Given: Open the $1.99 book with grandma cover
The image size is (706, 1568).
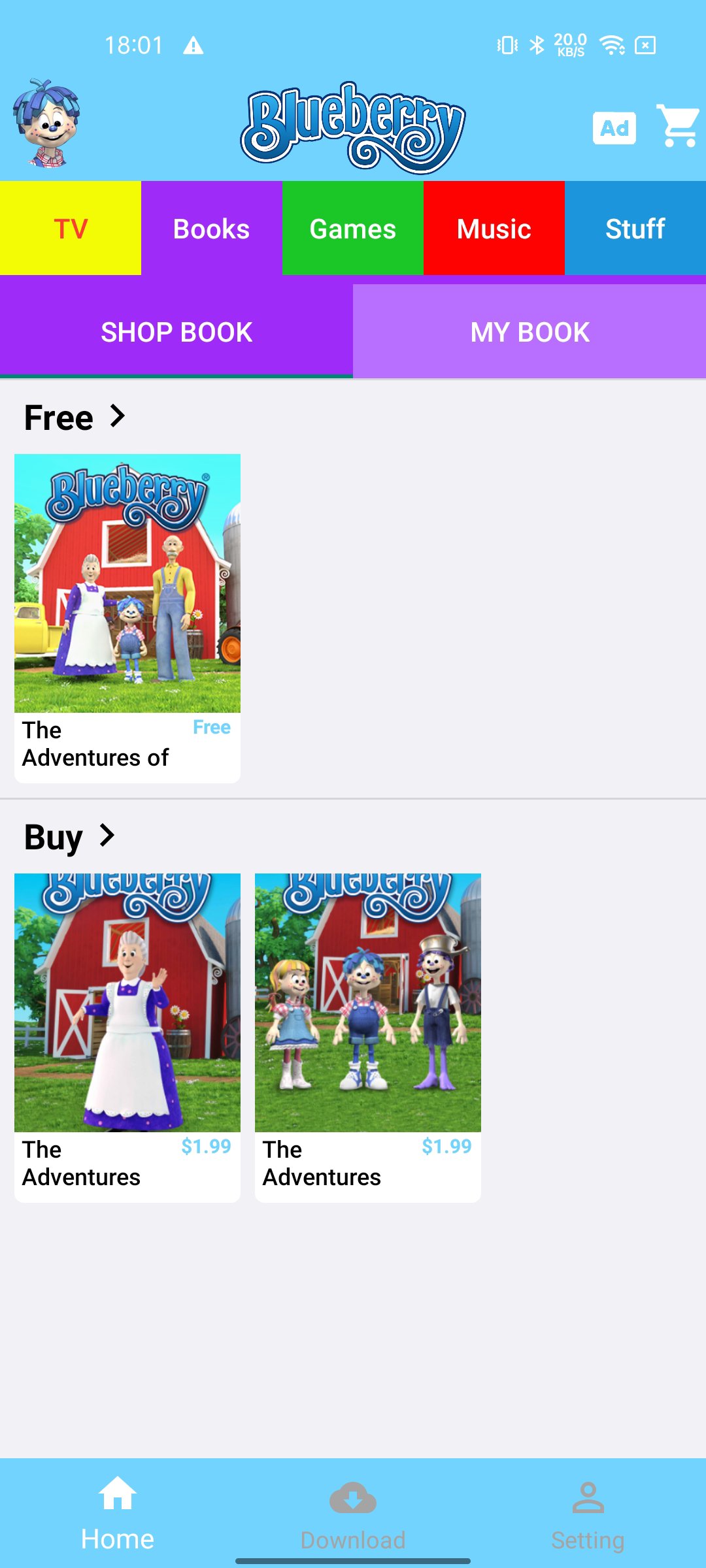Looking at the screenshot, I should (127, 1037).
